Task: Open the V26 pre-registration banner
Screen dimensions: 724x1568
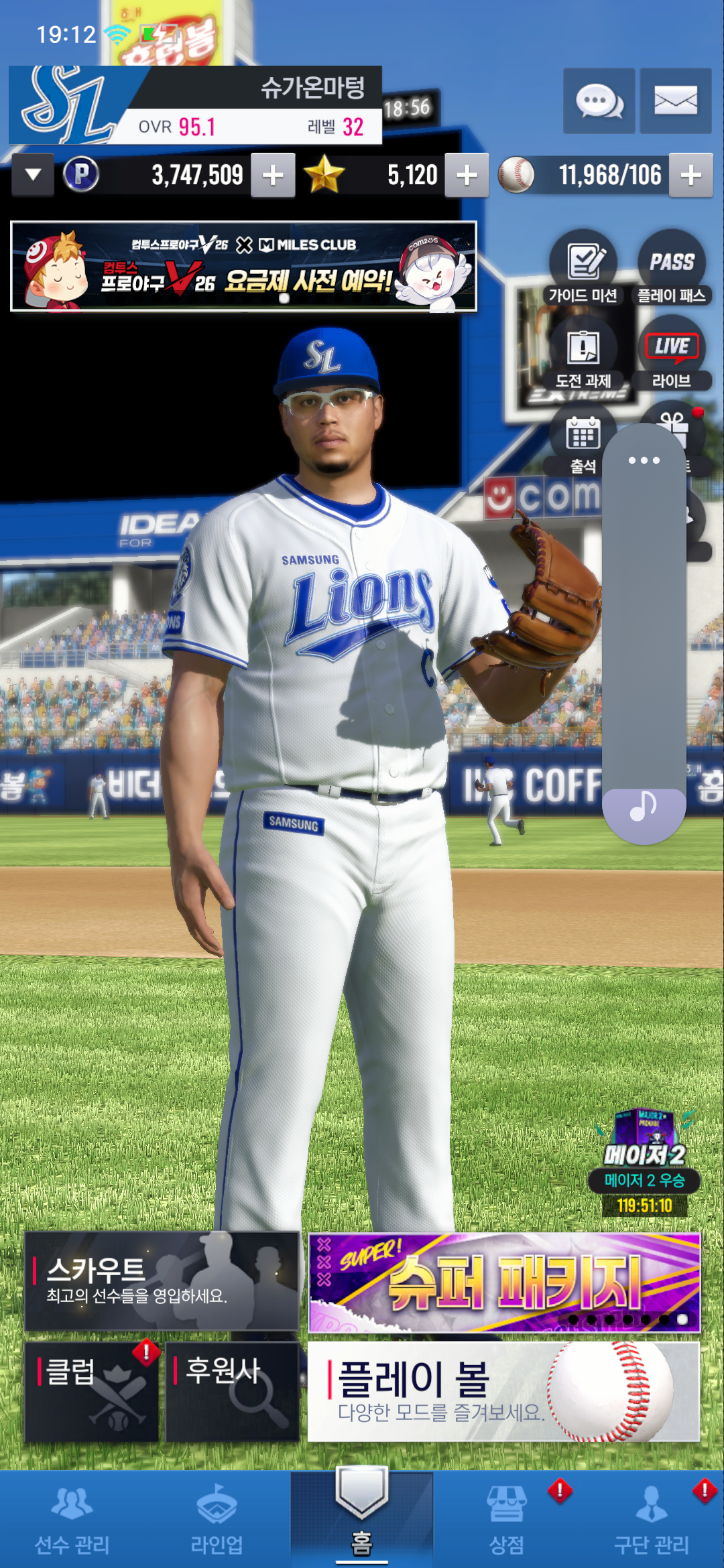Action: click(x=243, y=267)
